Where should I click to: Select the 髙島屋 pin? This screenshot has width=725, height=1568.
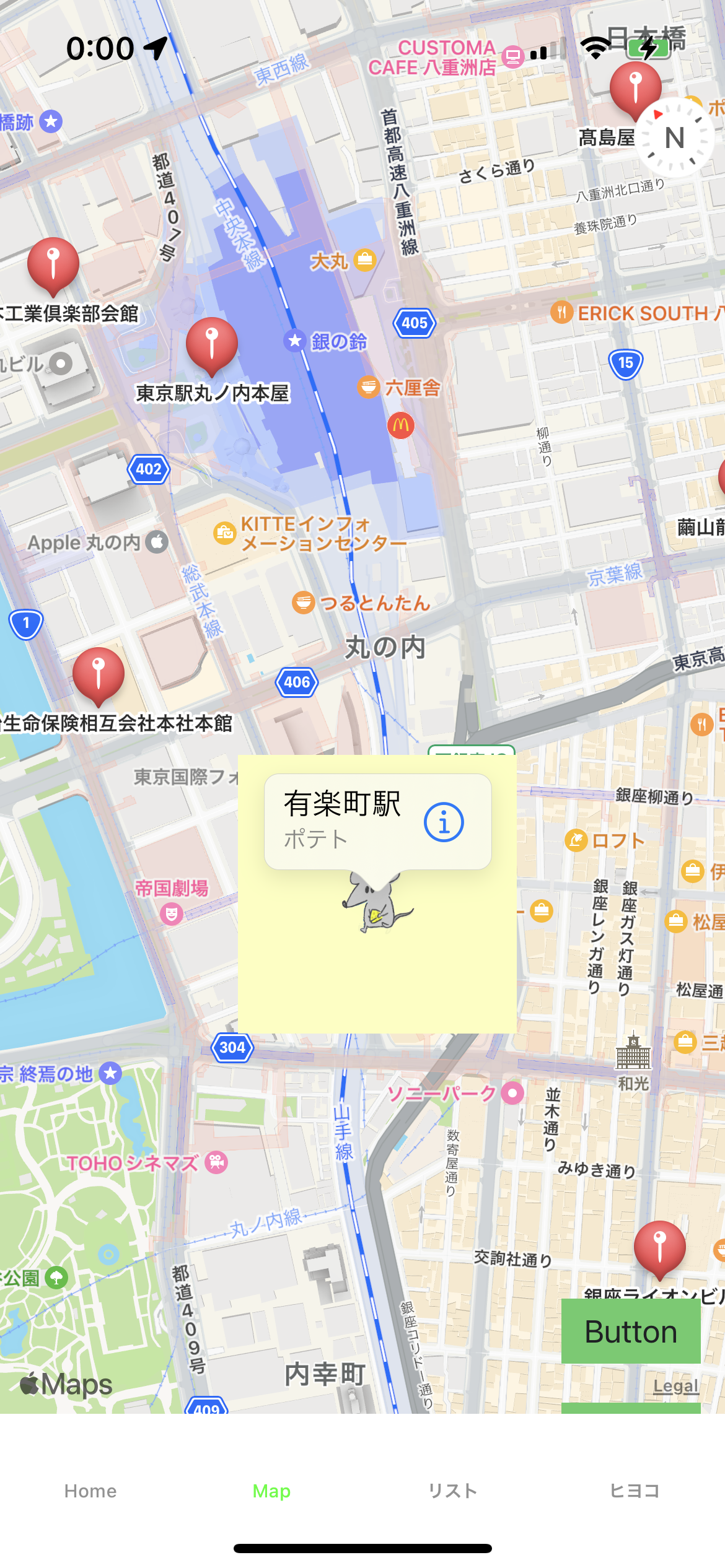(635, 89)
